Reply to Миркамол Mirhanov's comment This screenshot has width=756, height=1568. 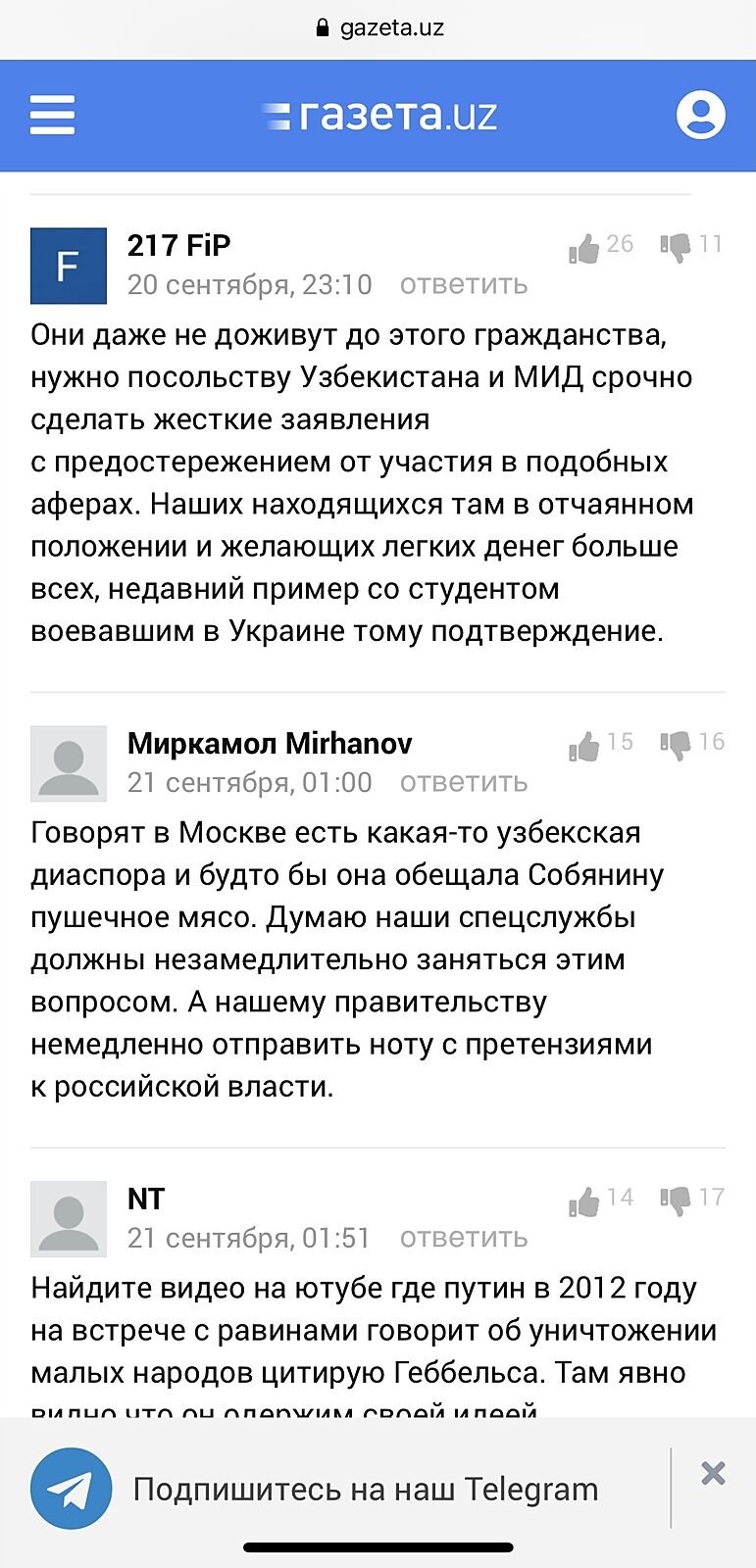[463, 783]
